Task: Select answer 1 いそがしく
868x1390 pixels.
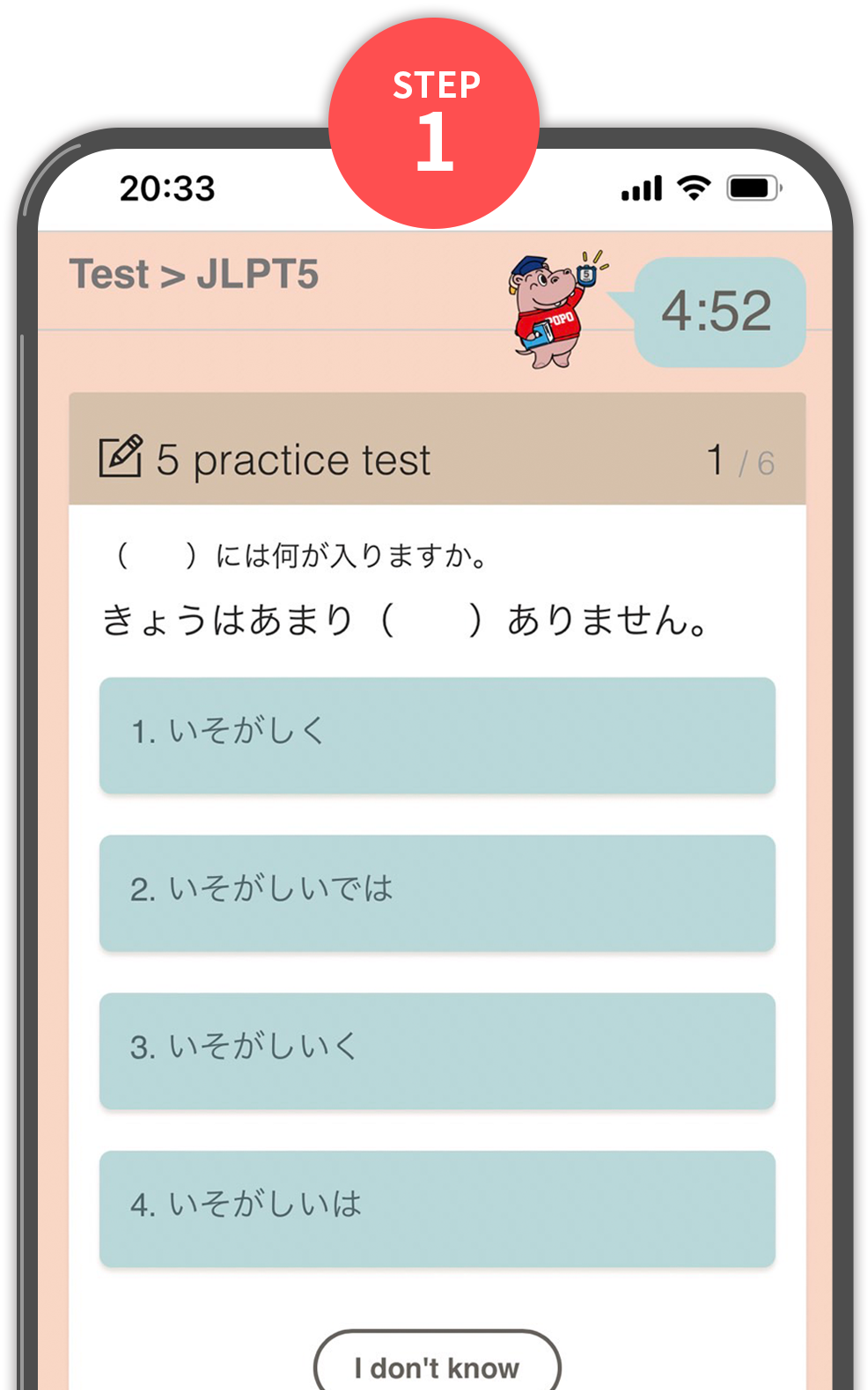Action: tap(438, 736)
